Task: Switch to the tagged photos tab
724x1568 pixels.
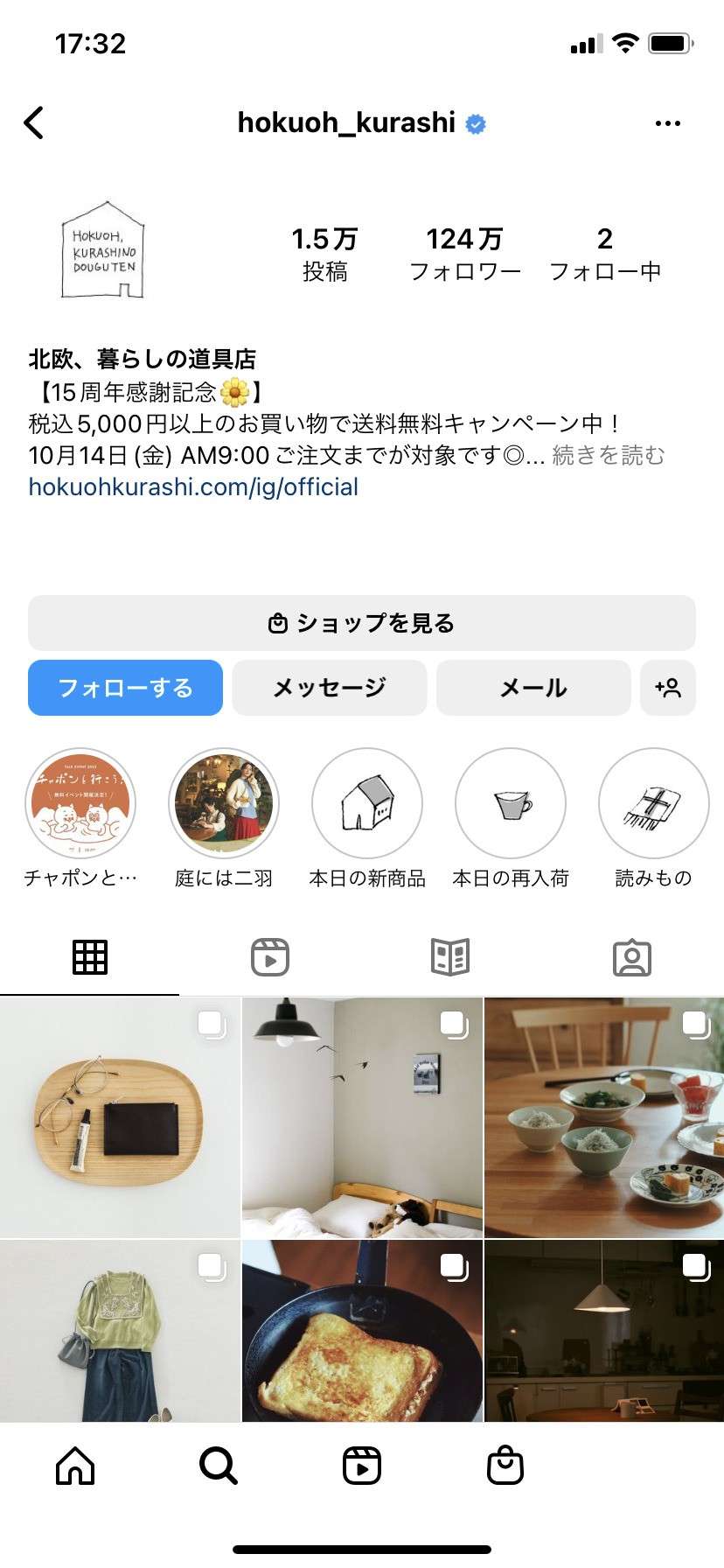Action: pos(631,957)
